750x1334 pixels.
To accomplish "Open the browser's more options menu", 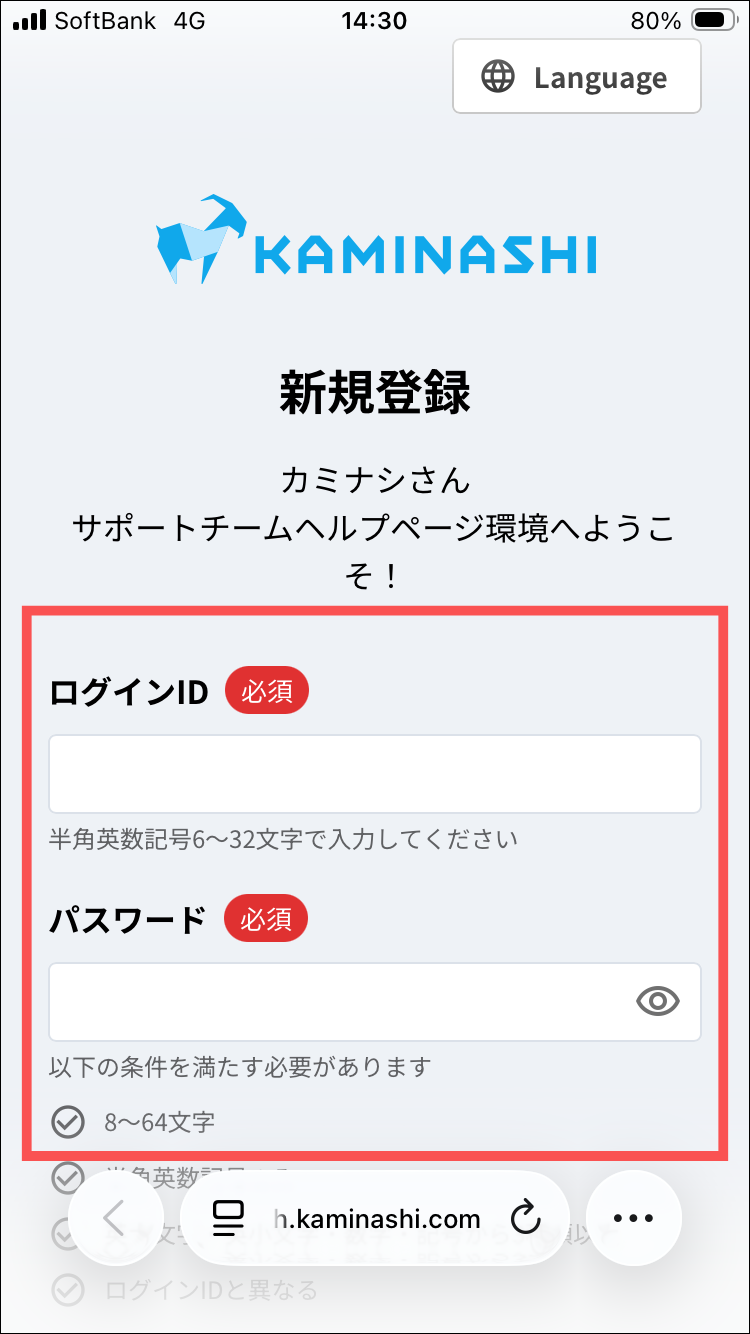I will (x=632, y=1218).
